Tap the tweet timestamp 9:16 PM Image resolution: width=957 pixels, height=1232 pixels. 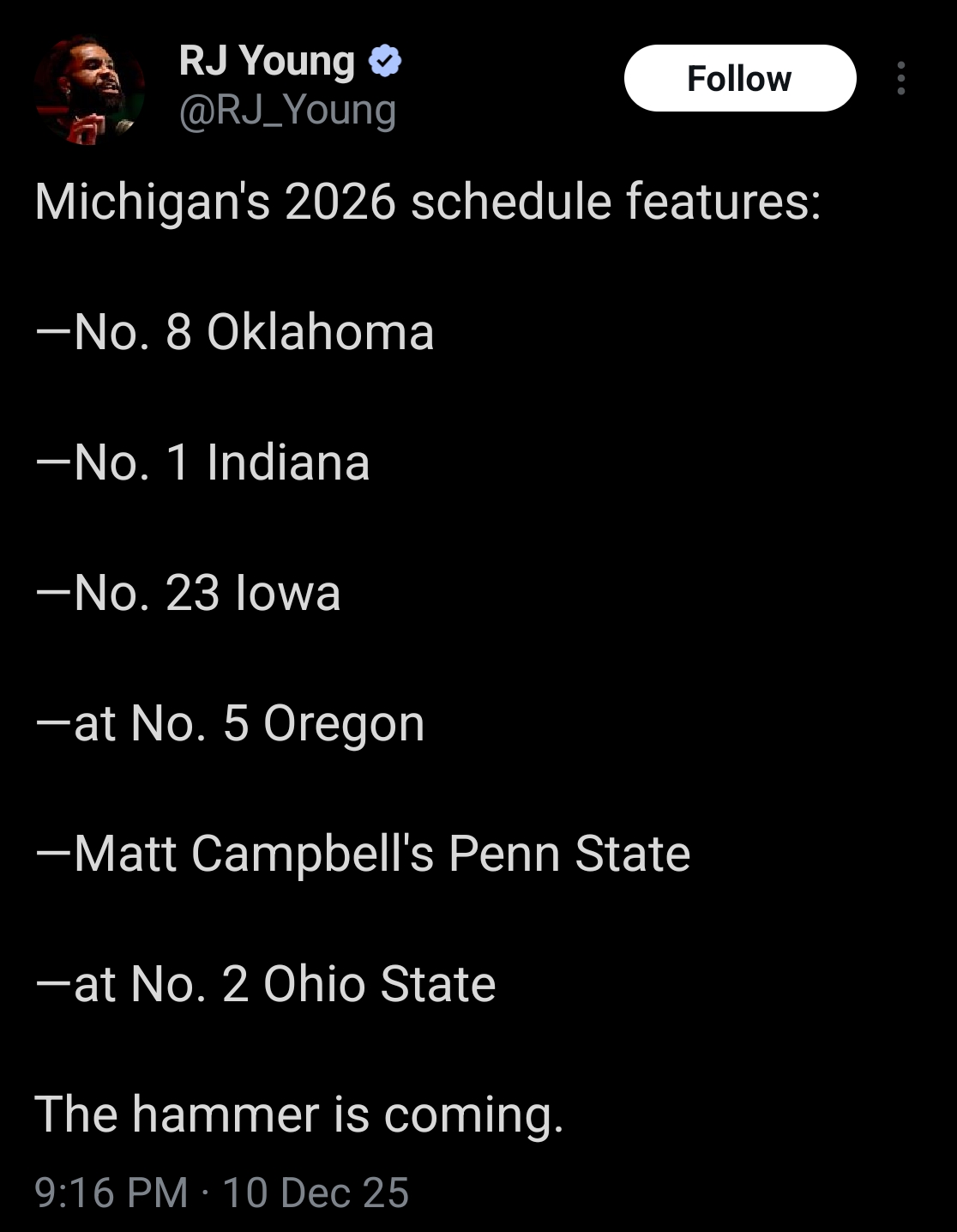point(111,1193)
